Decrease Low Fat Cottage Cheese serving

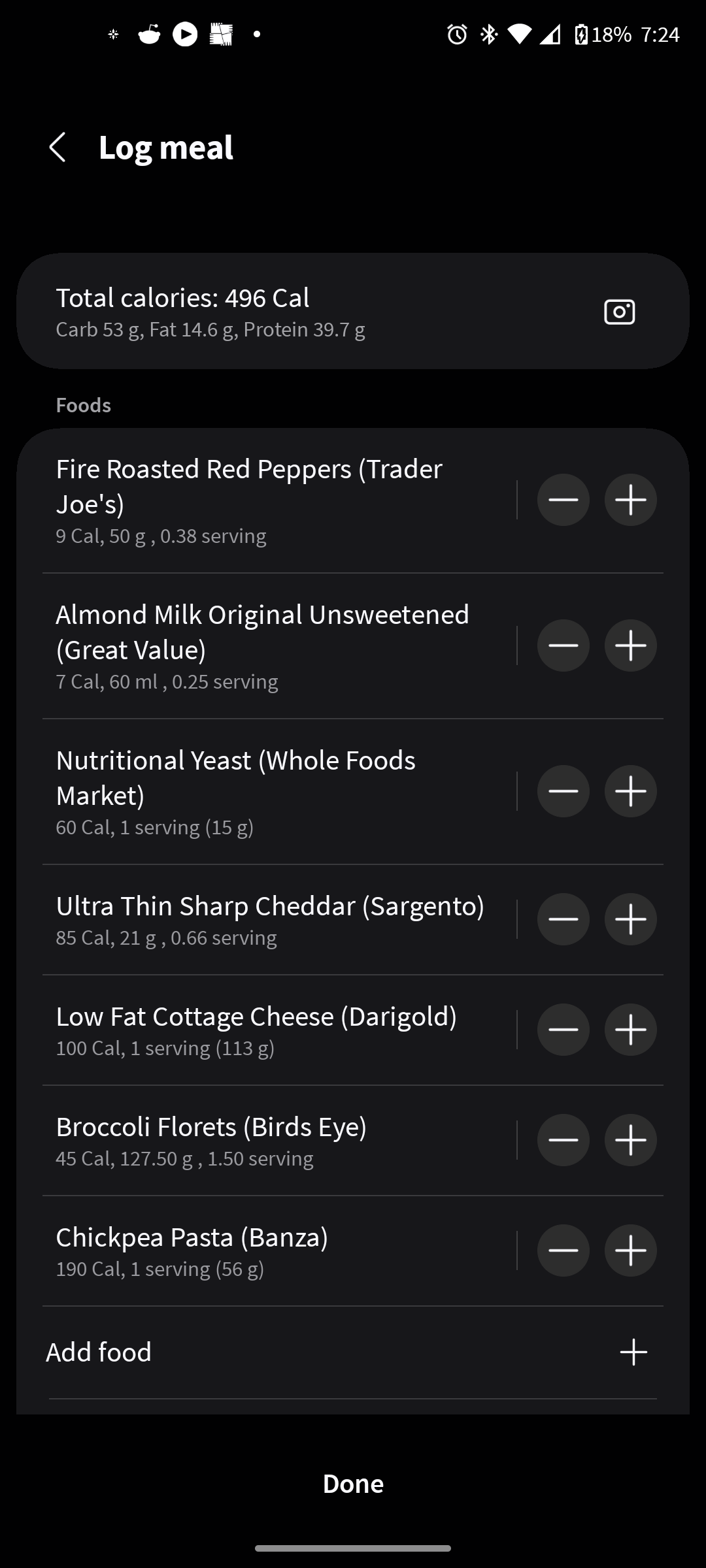563,1030
